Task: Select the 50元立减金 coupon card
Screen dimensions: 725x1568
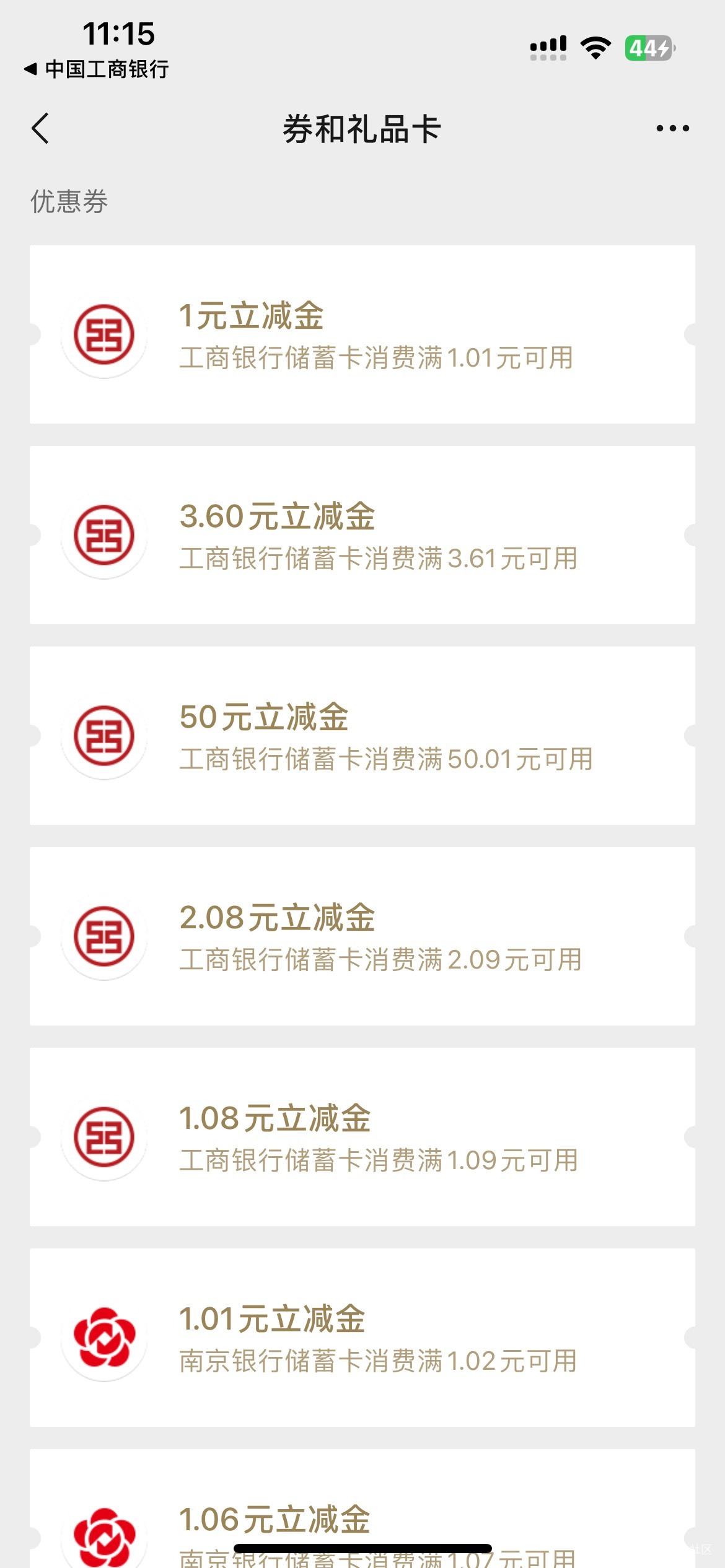Action: pyautogui.click(x=362, y=736)
